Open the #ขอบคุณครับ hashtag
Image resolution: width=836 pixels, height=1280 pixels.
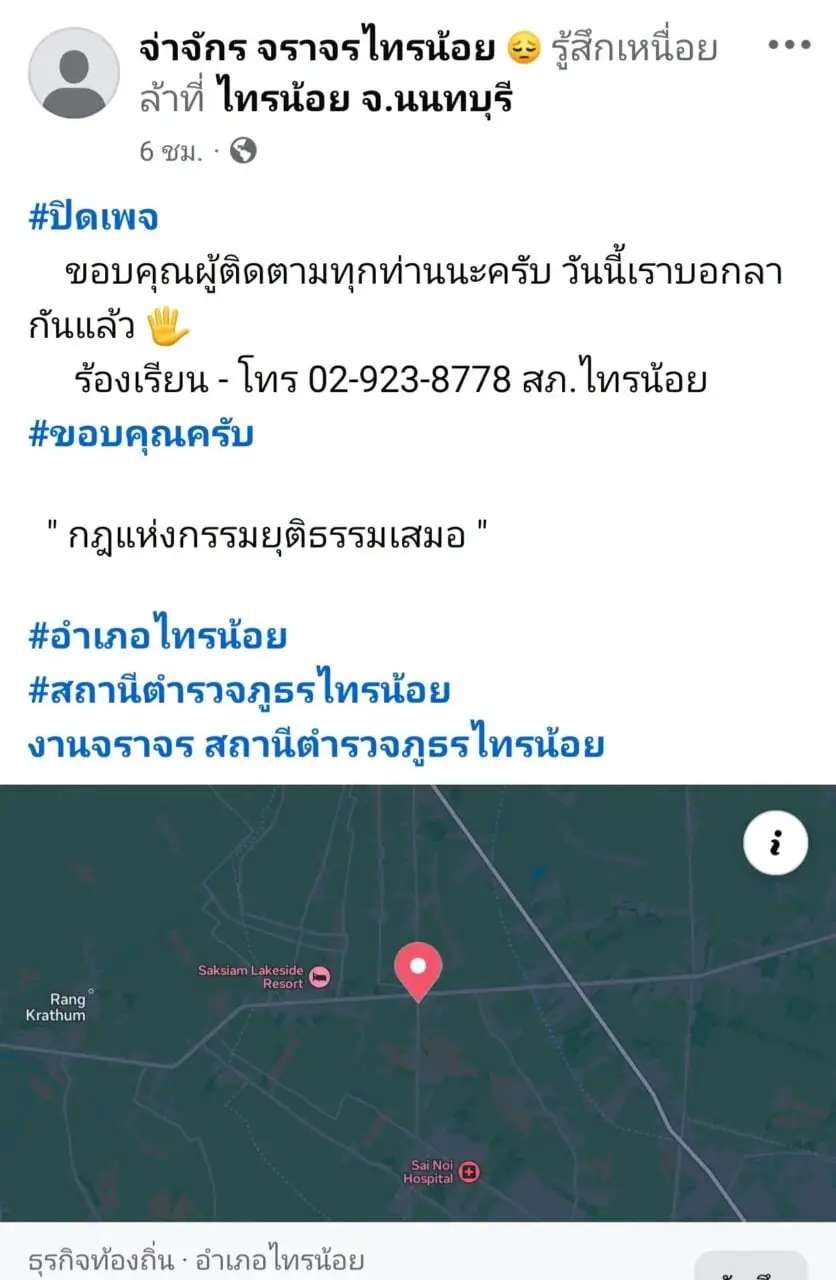140,435
